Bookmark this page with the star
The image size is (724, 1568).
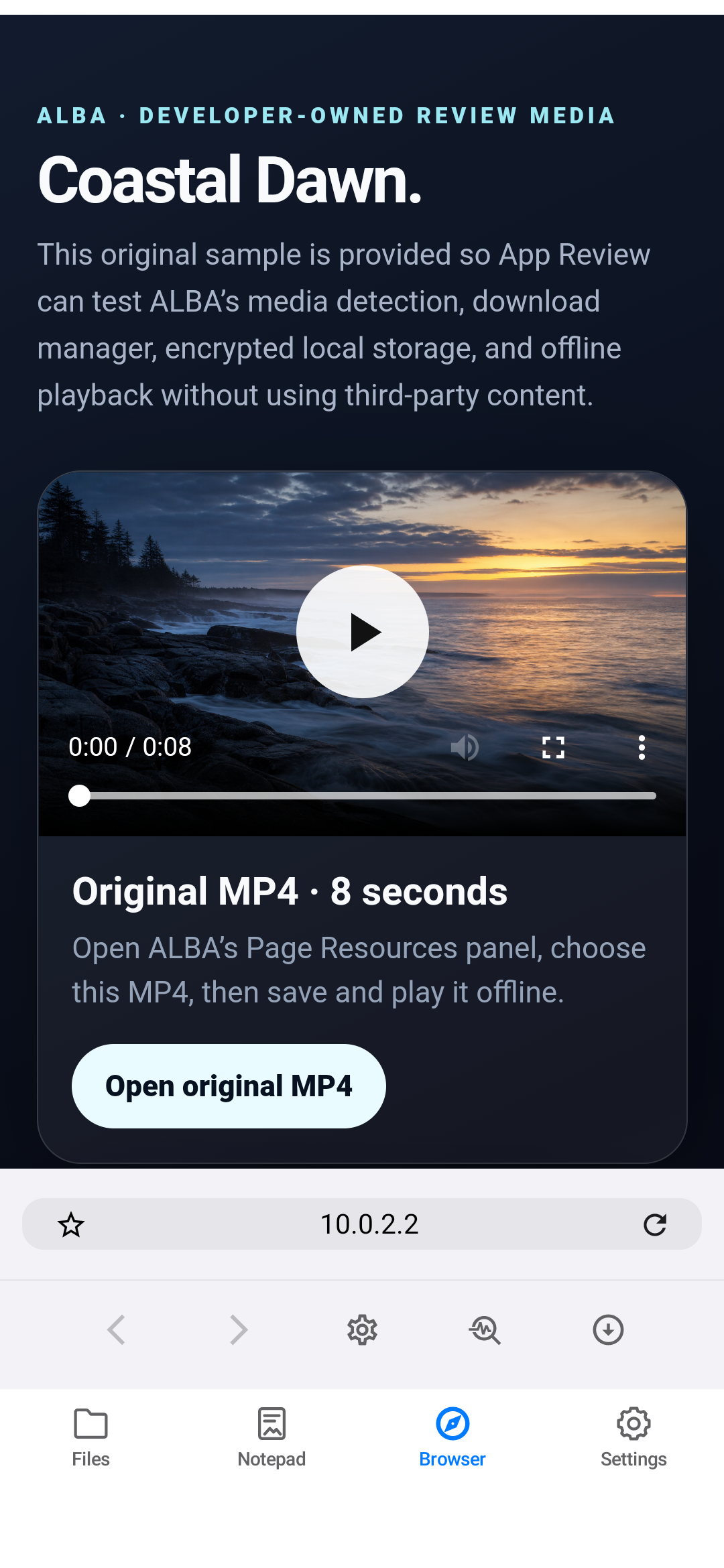(71, 1225)
